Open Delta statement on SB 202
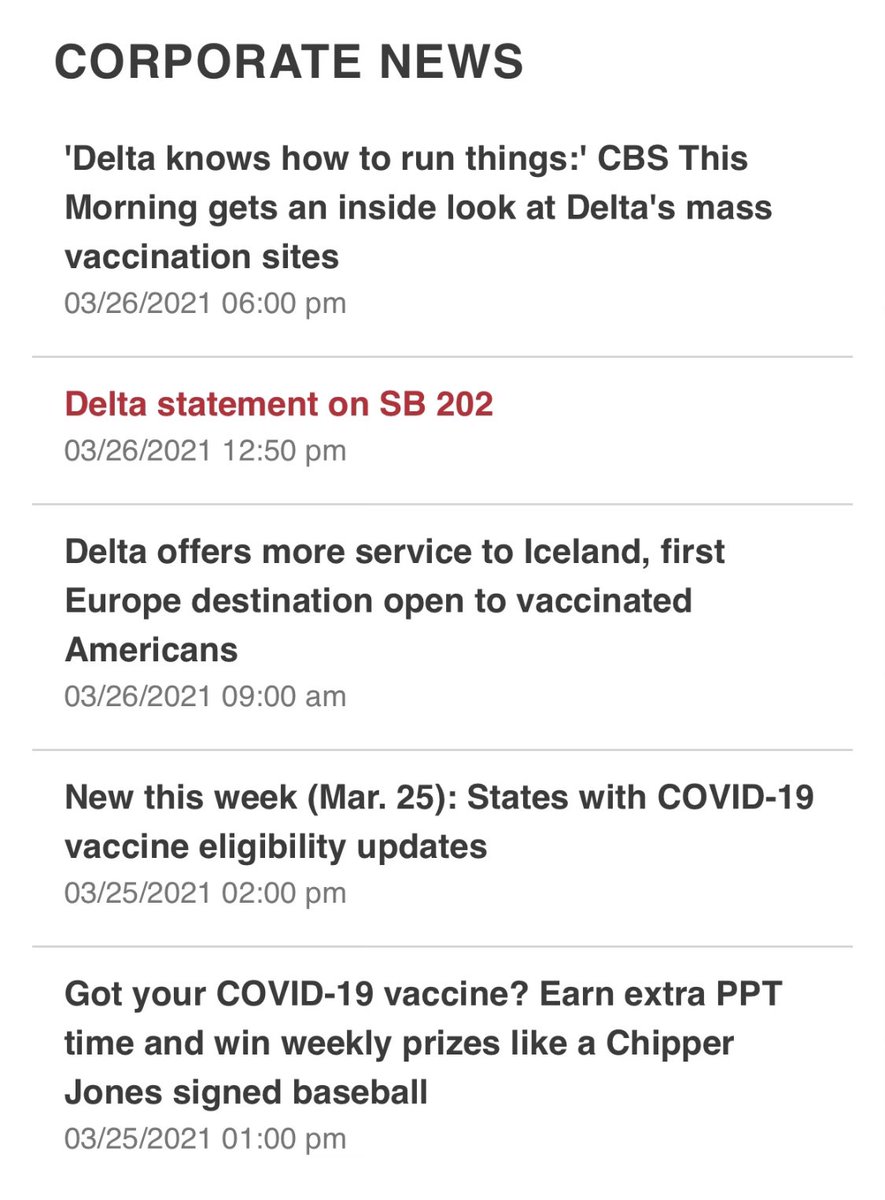 point(279,403)
